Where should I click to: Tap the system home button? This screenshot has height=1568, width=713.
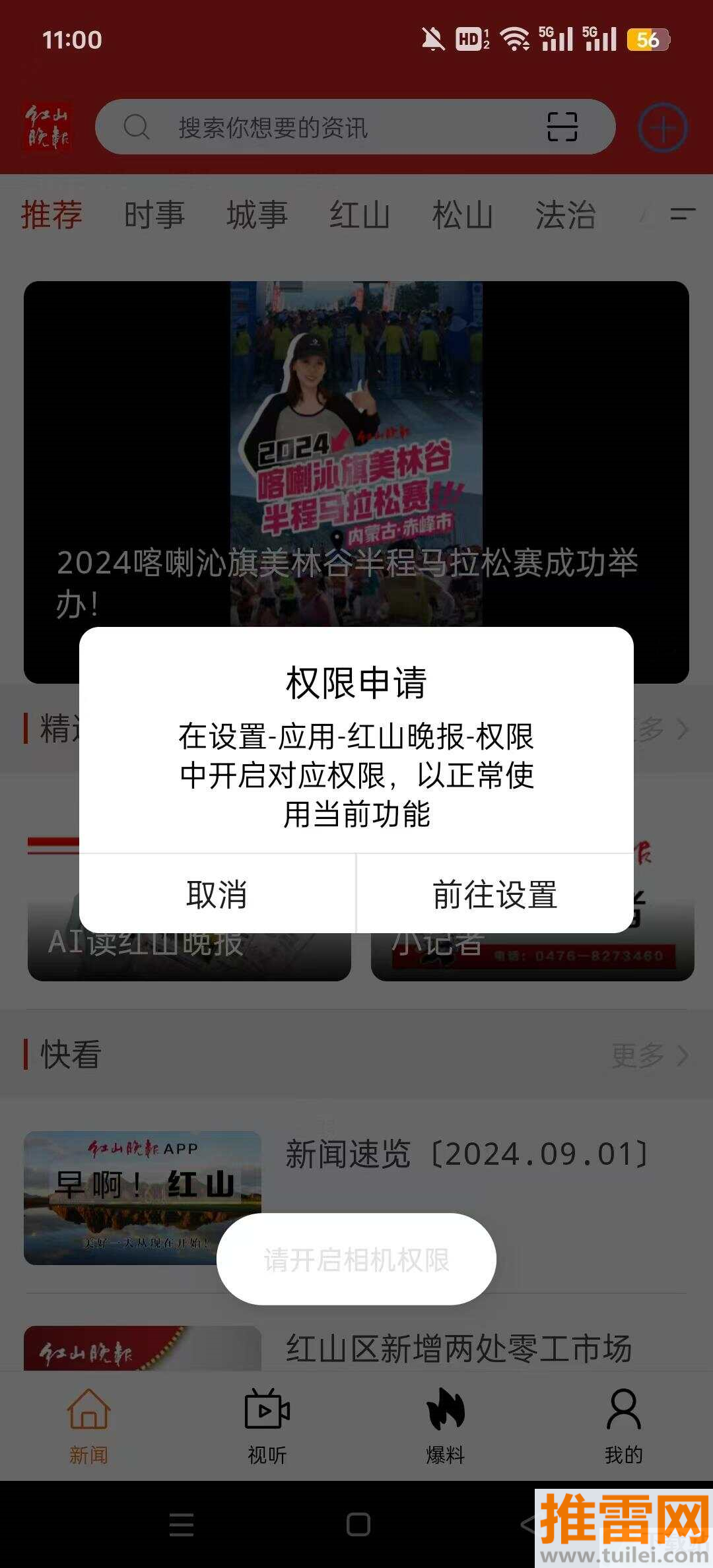point(358,1524)
